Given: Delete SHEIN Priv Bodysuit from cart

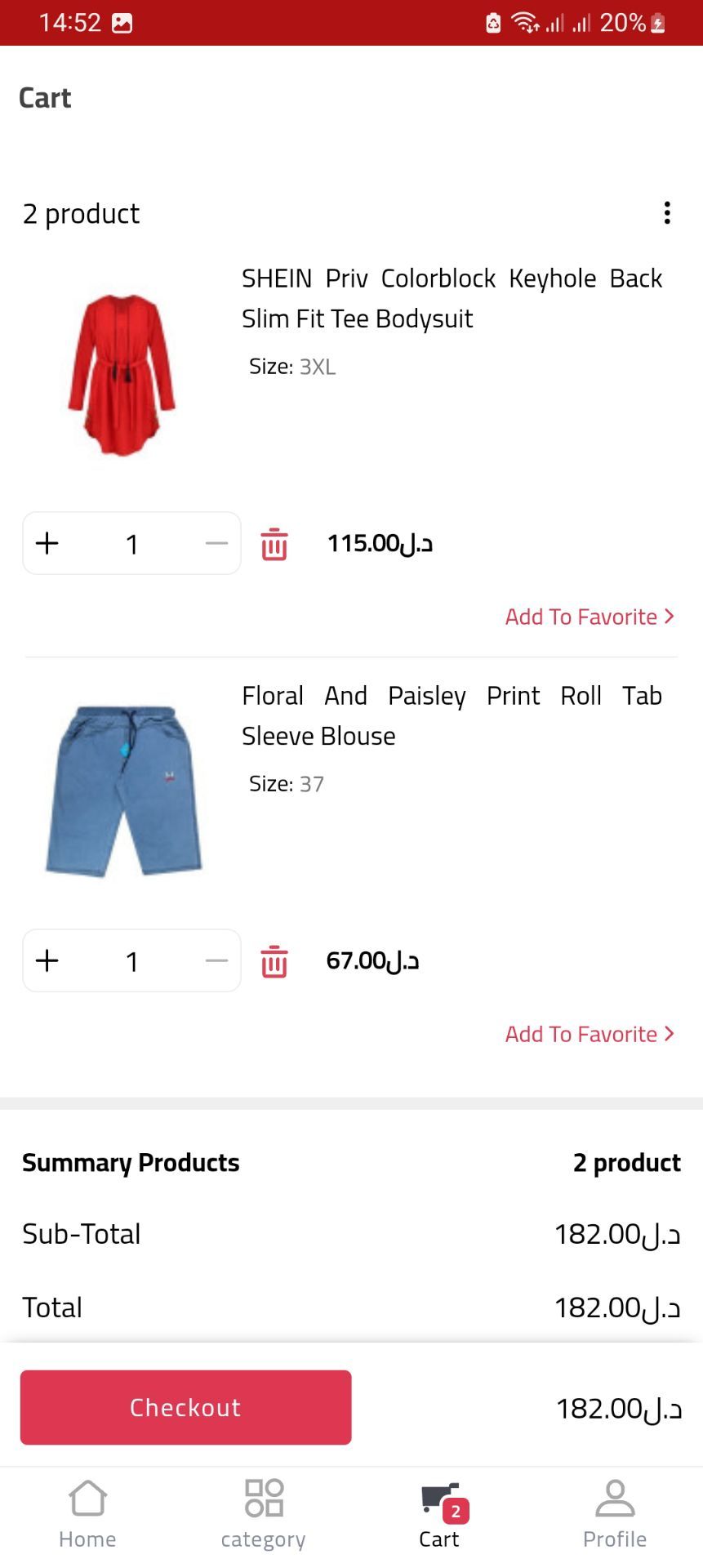Looking at the screenshot, I should pos(274,544).
